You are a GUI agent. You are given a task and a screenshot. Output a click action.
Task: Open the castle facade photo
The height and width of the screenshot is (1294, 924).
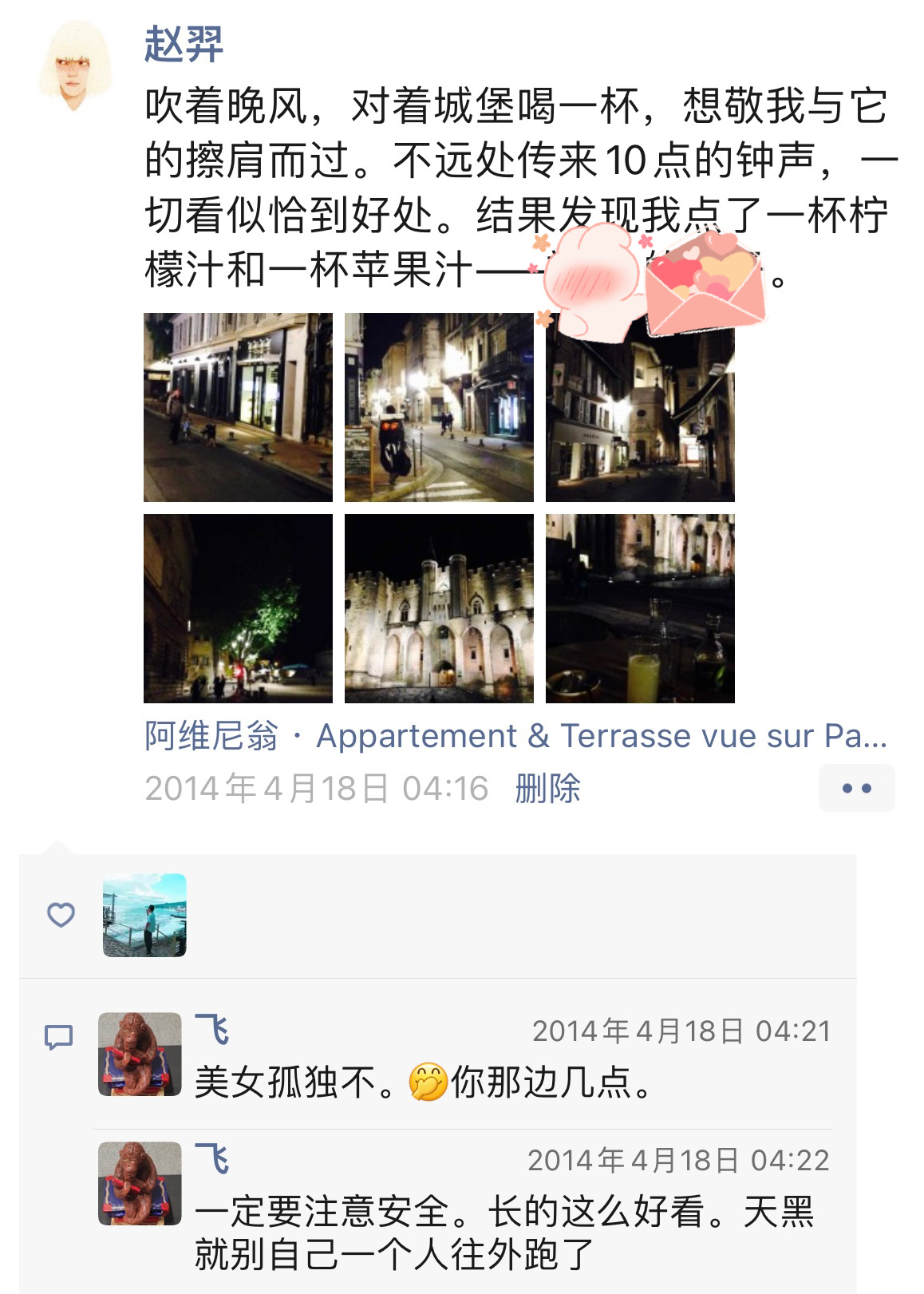[439, 608]
